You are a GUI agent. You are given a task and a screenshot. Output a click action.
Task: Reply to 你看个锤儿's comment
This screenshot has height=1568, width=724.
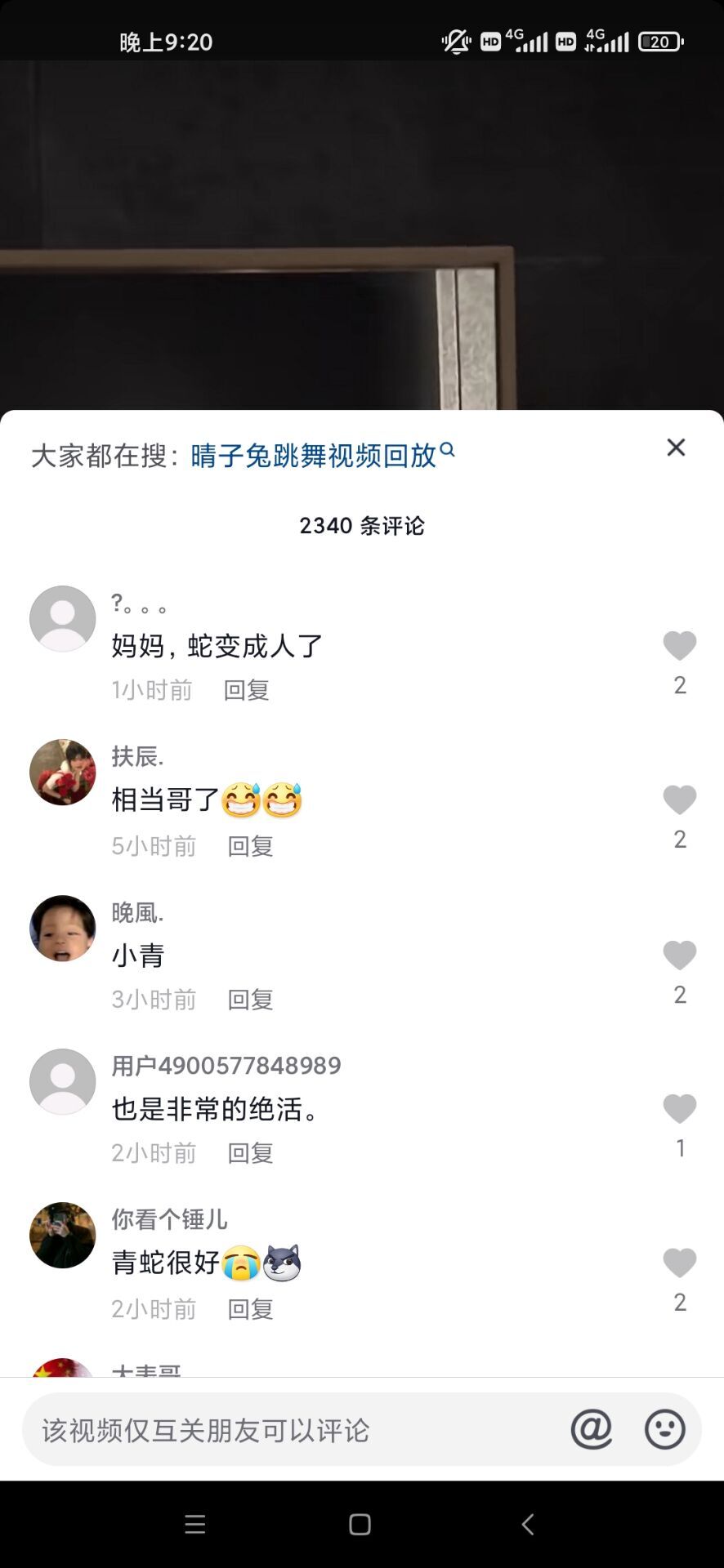pos(250,1309)
